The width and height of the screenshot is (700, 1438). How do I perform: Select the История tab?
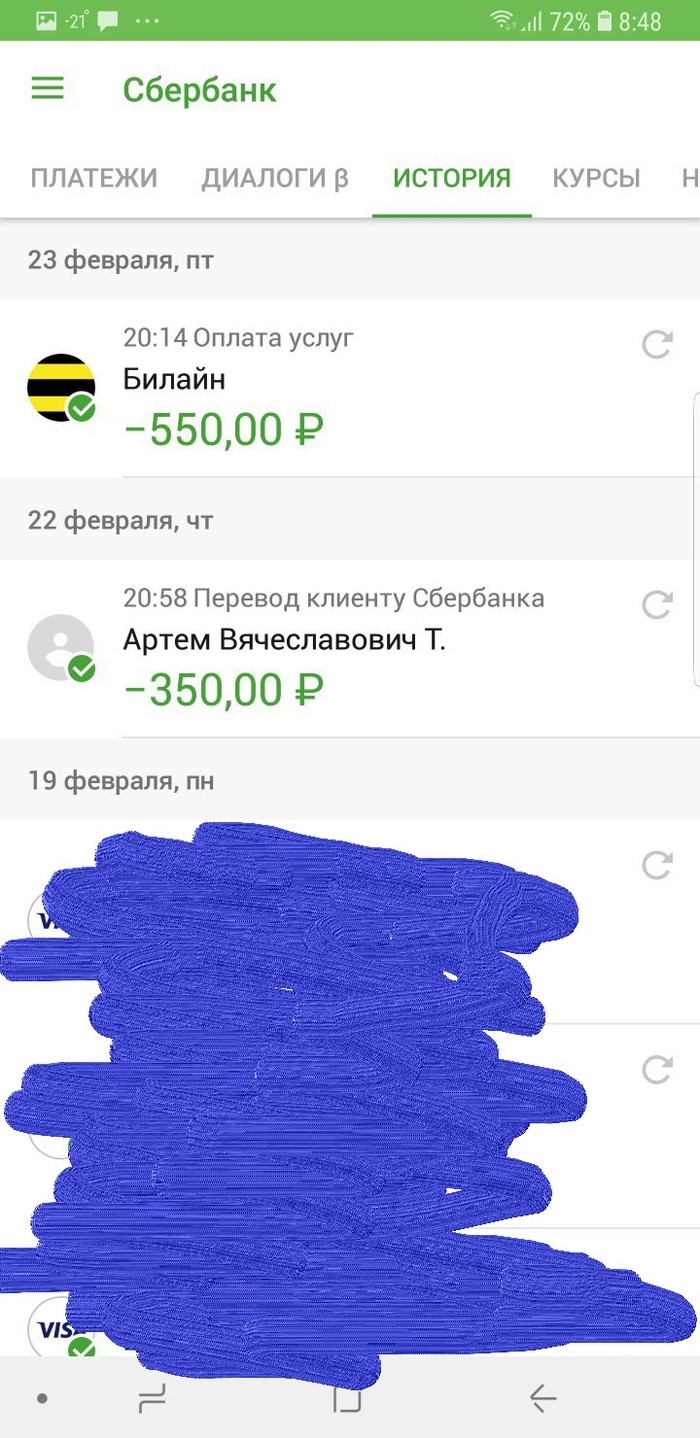click(451, 178)
